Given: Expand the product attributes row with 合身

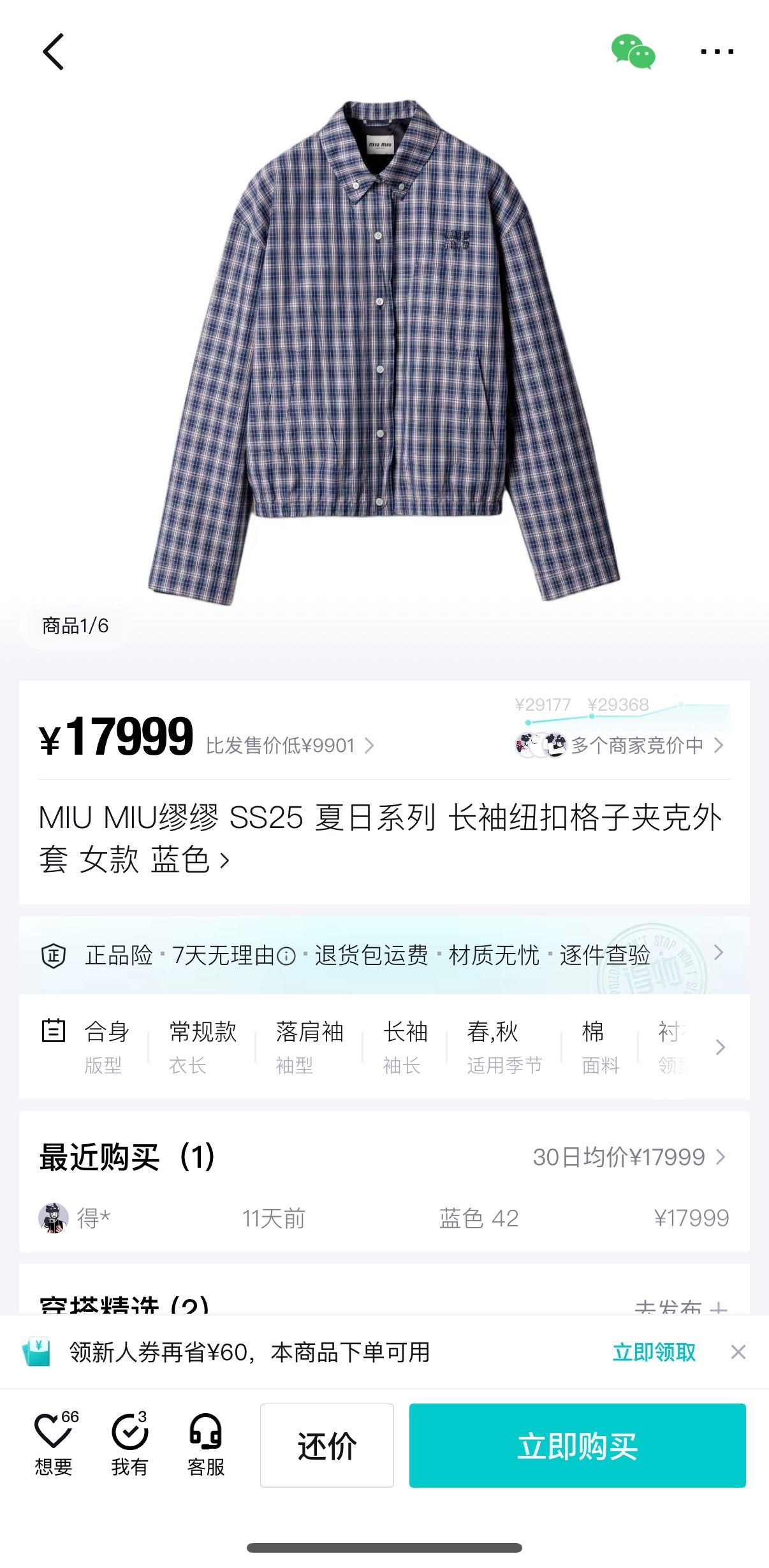Looking at the screenshot, I should point(384,1047).
